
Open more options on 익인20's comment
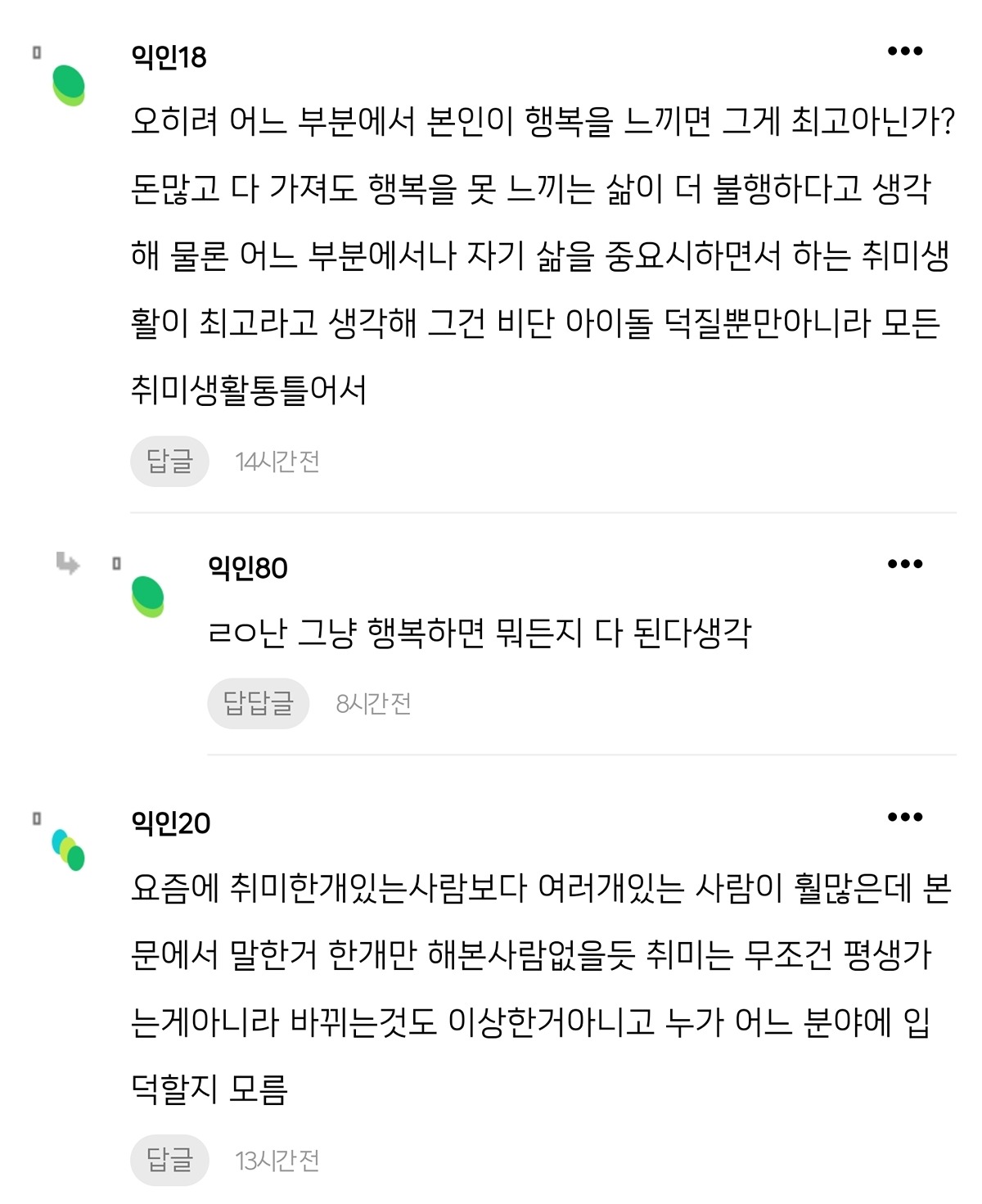coord(905,817)
